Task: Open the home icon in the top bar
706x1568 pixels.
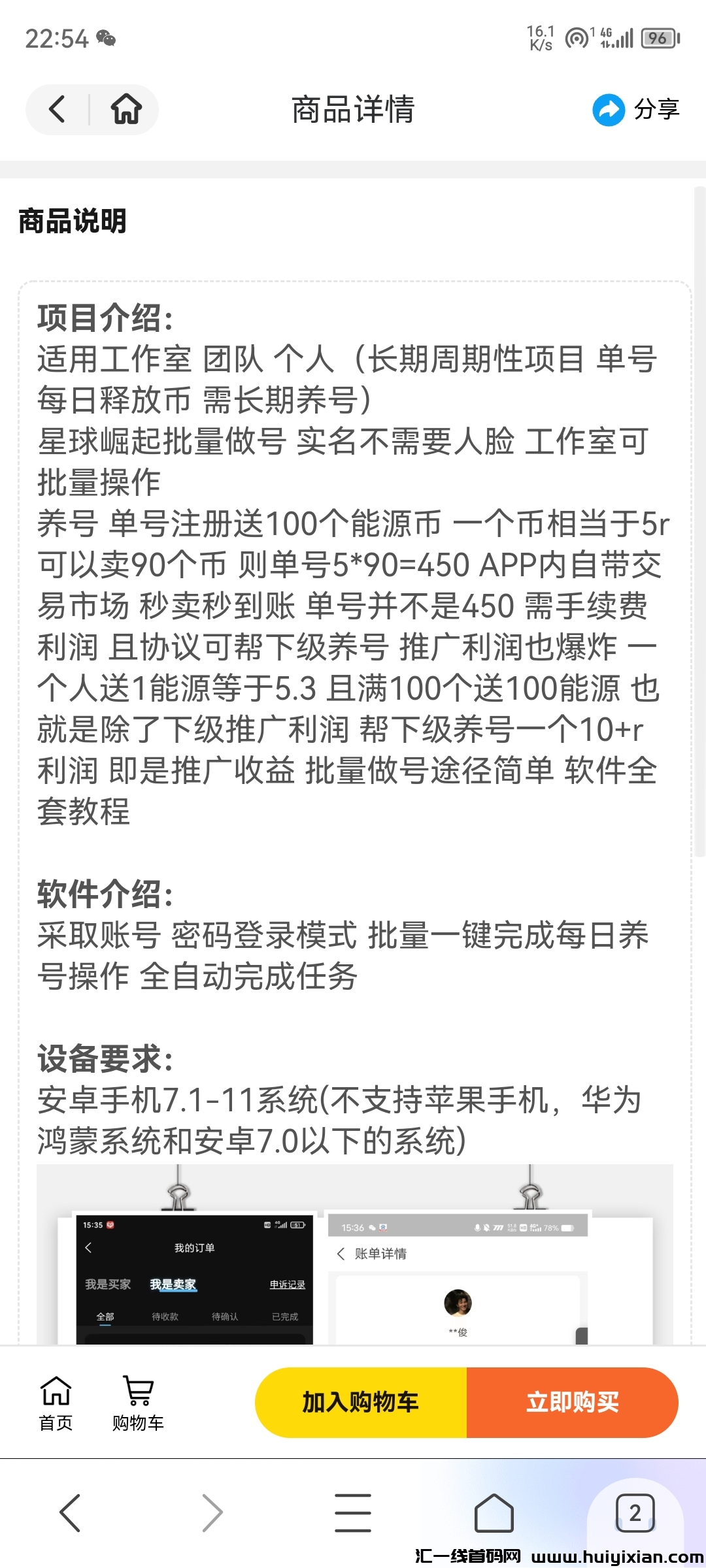Action: [126, 109]
